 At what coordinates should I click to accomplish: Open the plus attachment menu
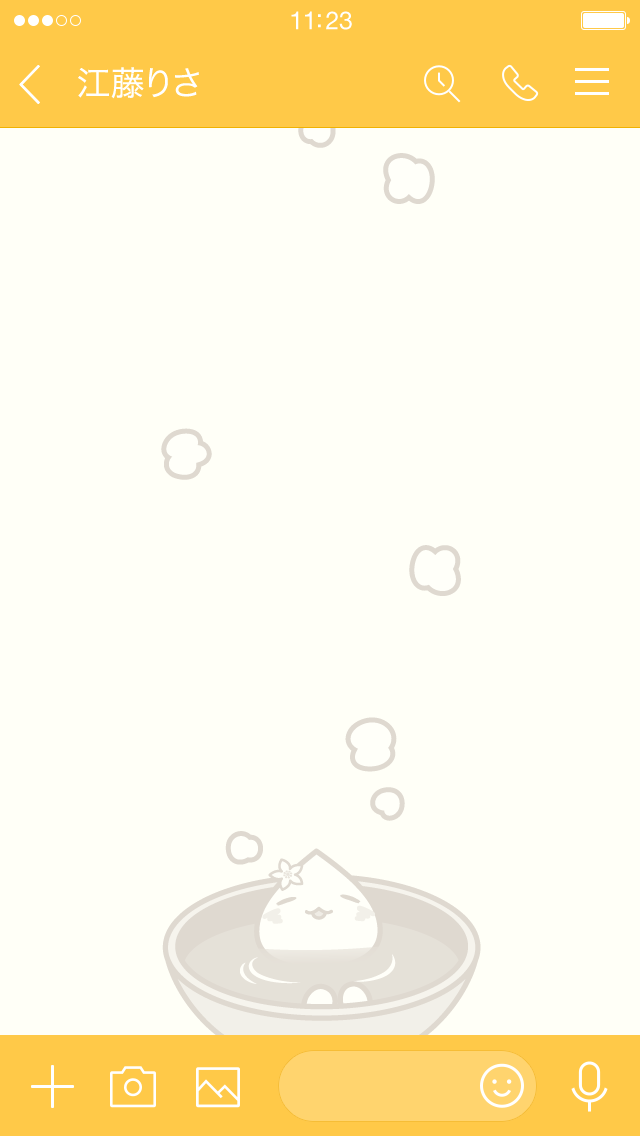pyautogui.click(x=52, y=1086)
